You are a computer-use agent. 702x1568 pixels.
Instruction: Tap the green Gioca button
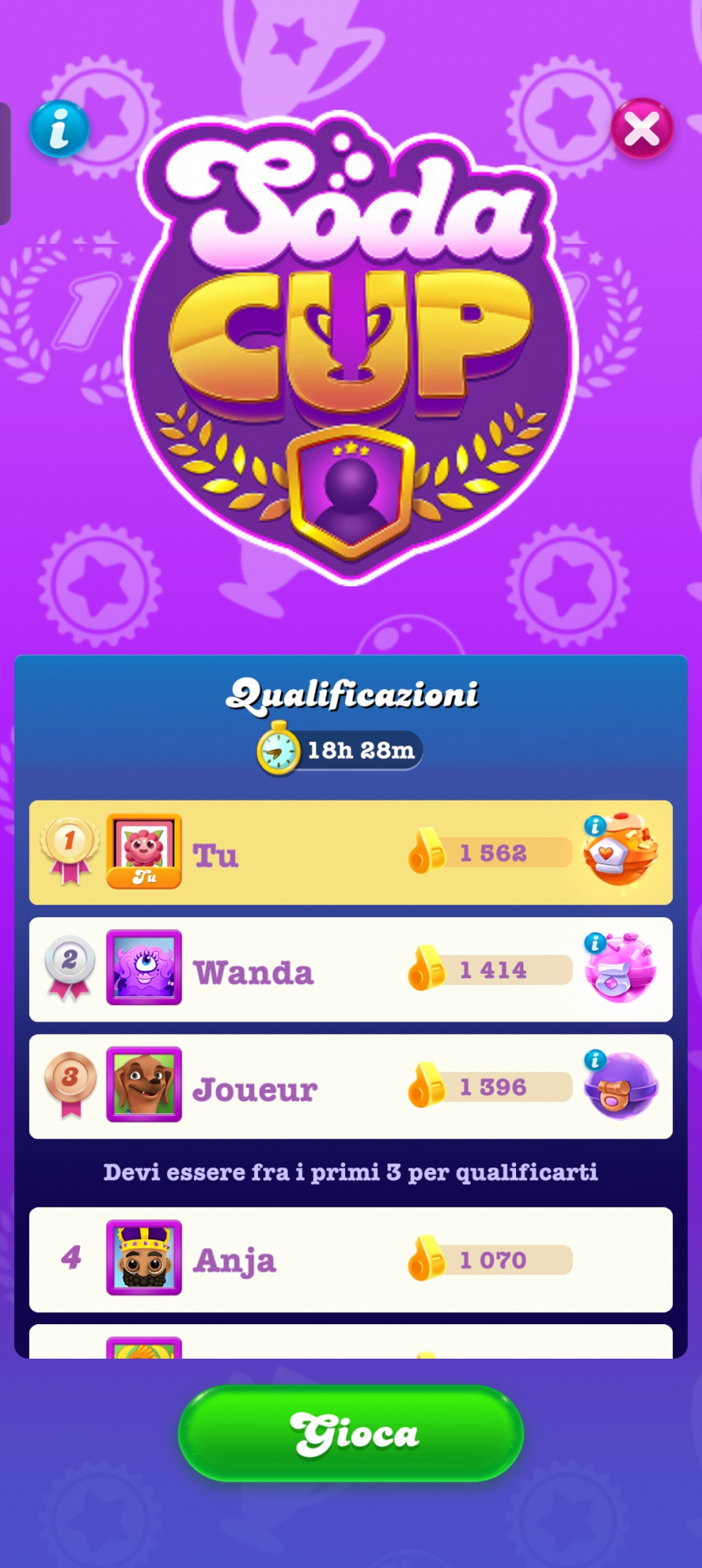[351, 1433]
